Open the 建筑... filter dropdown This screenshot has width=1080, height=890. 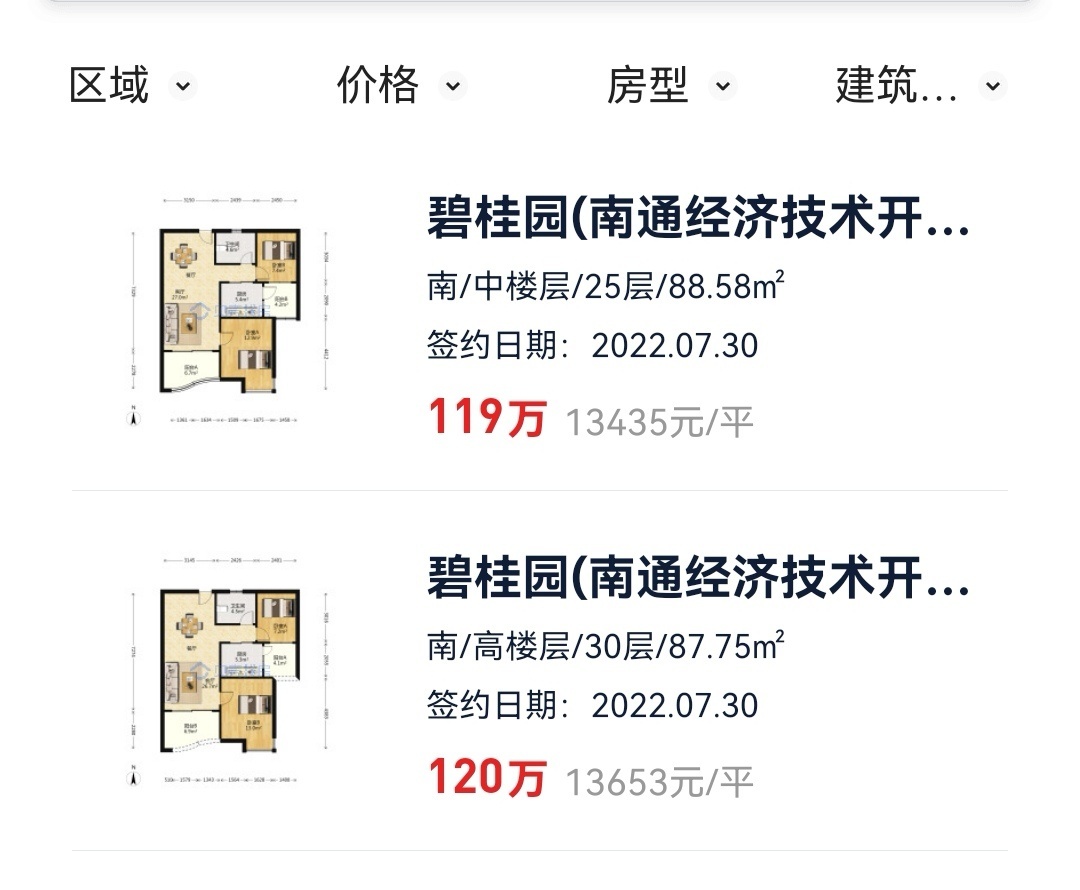tap(918, 86)
